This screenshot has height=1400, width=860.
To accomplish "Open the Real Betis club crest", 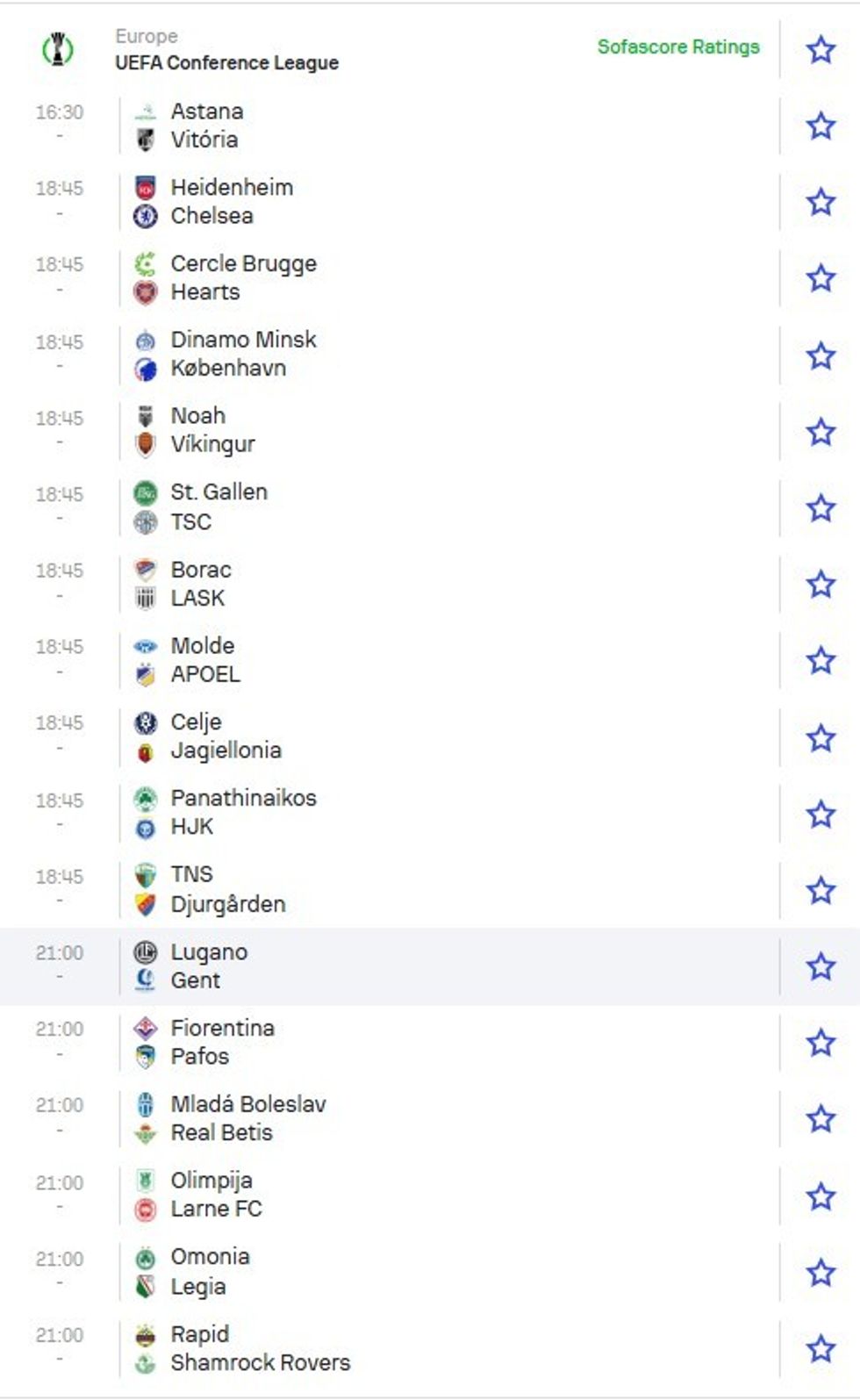I will coord(145,1133).
